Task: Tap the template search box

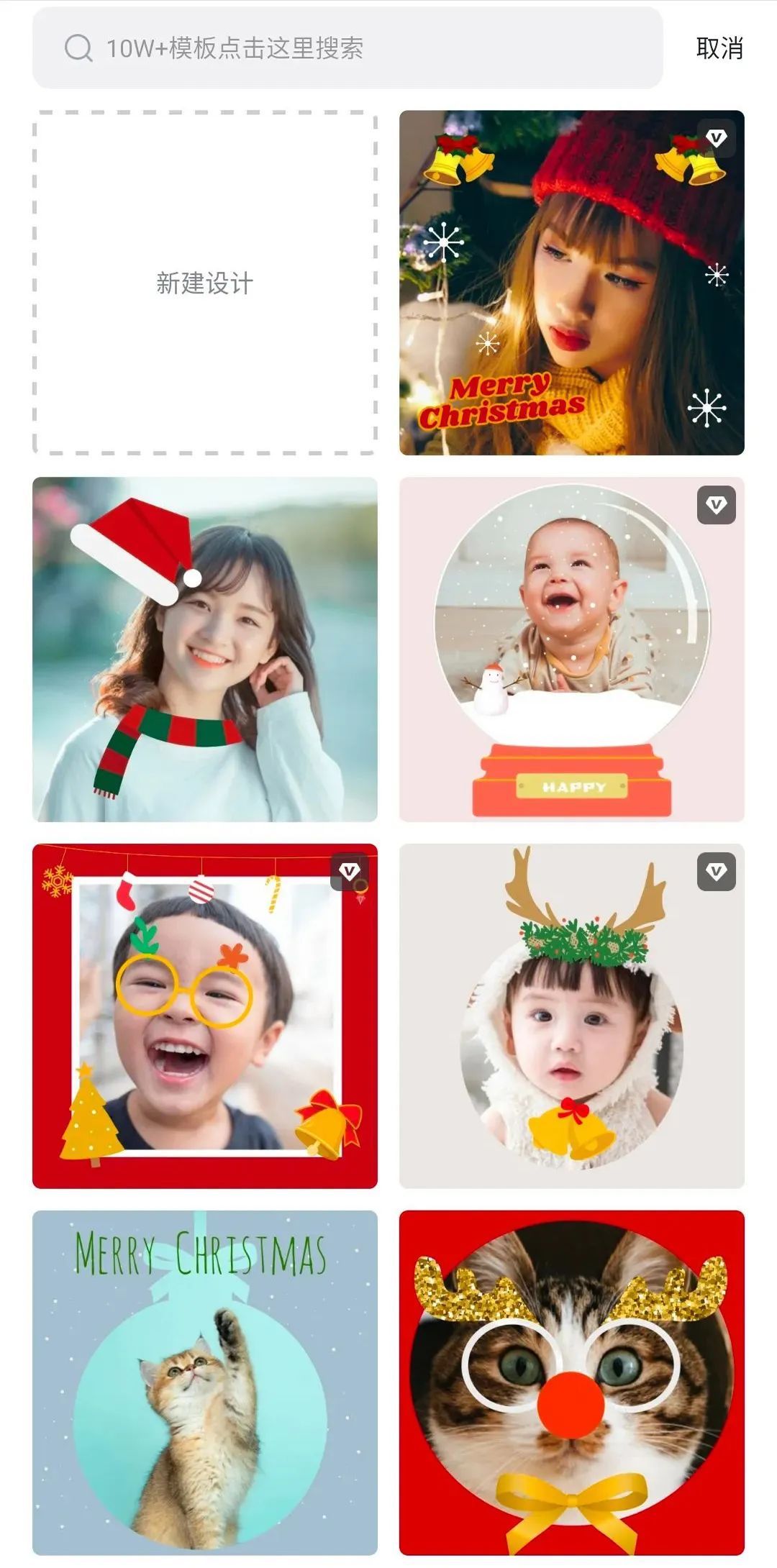Action: click(x=347, y=48)
